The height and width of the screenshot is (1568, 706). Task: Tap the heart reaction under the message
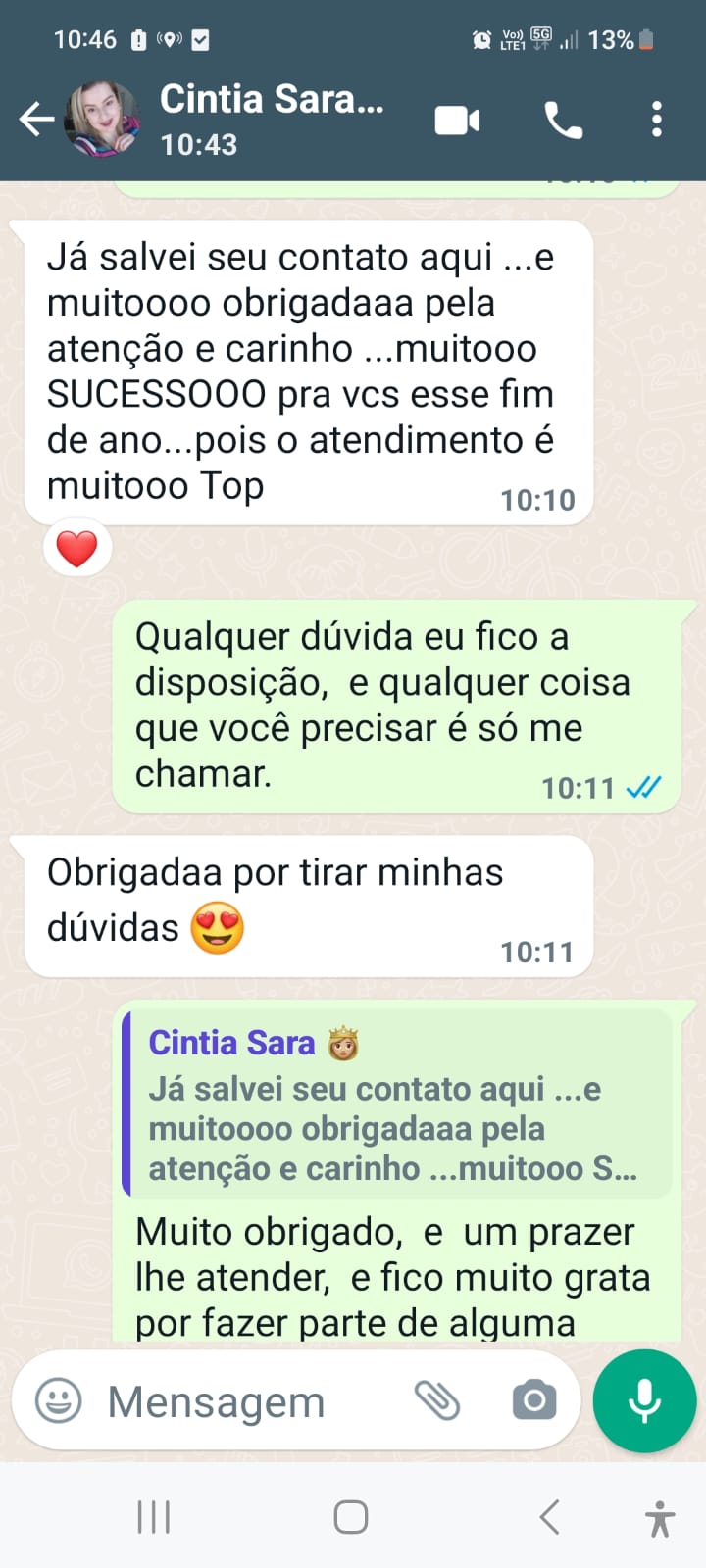tap(77, 549)
